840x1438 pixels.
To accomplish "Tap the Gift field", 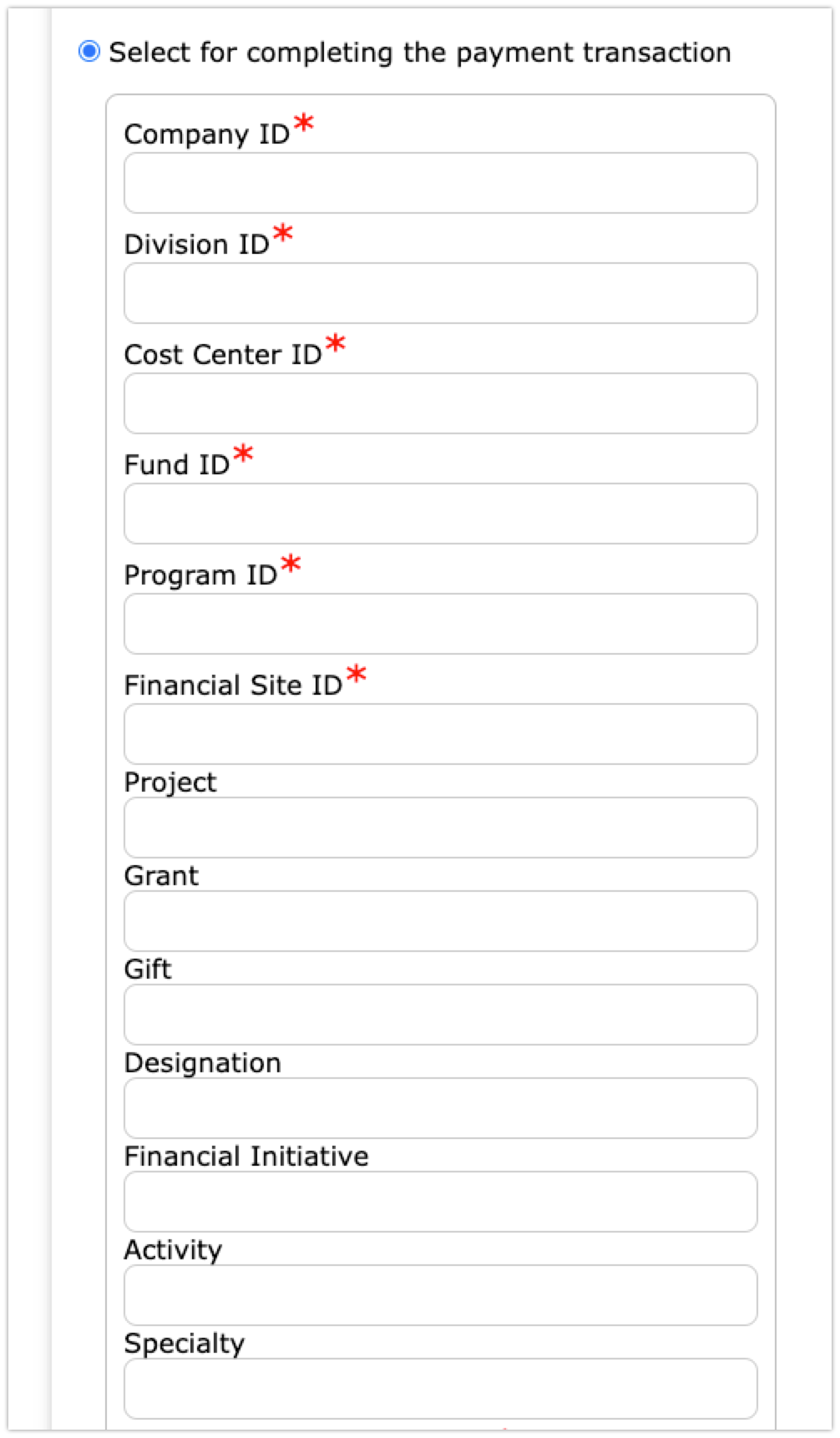I will click(441, 1015).
